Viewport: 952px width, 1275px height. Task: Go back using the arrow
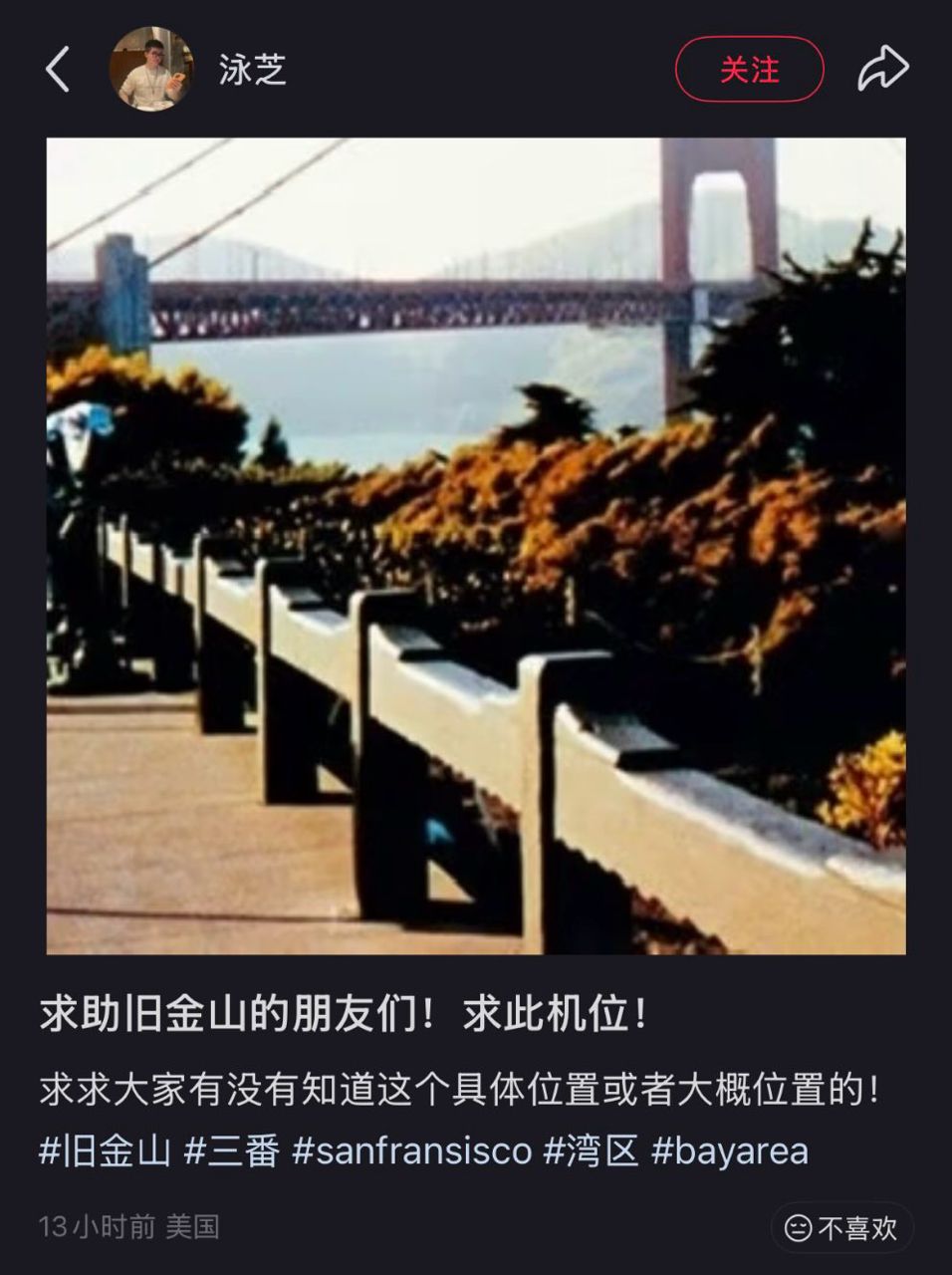(58, 70)
